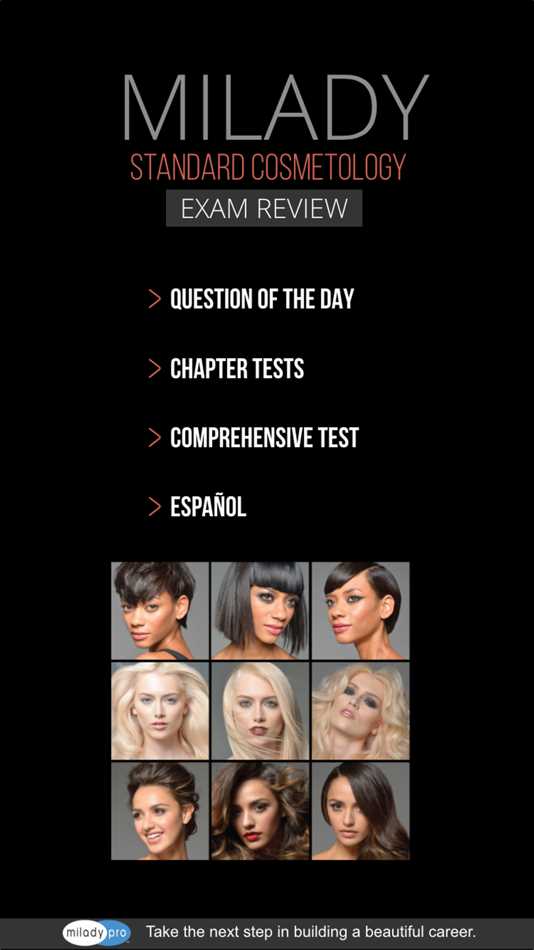Open Question of the Day
The image size is (534, 950).
252,299
